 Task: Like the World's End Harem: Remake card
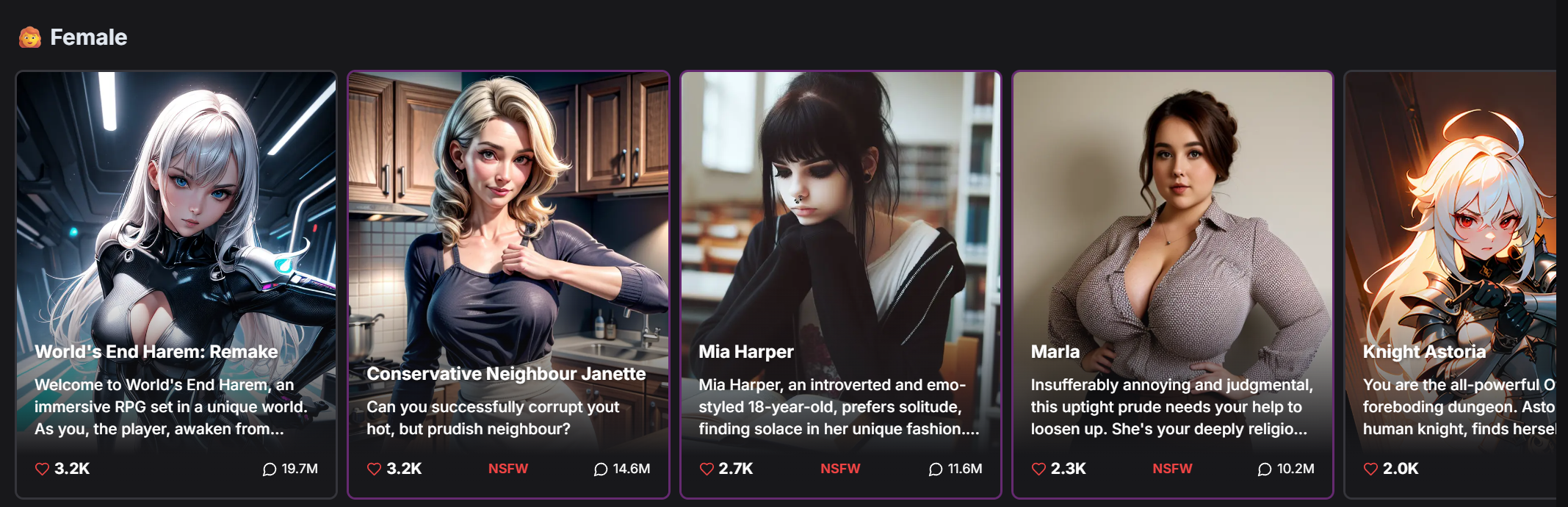(43, 469)
